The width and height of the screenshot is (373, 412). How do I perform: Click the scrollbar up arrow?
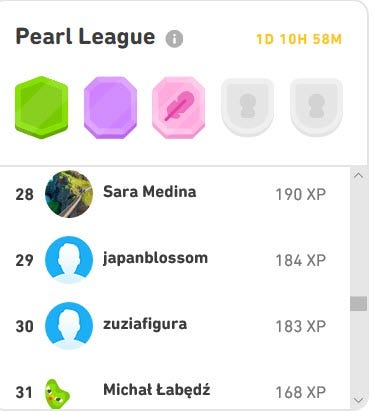pos(358,175)
